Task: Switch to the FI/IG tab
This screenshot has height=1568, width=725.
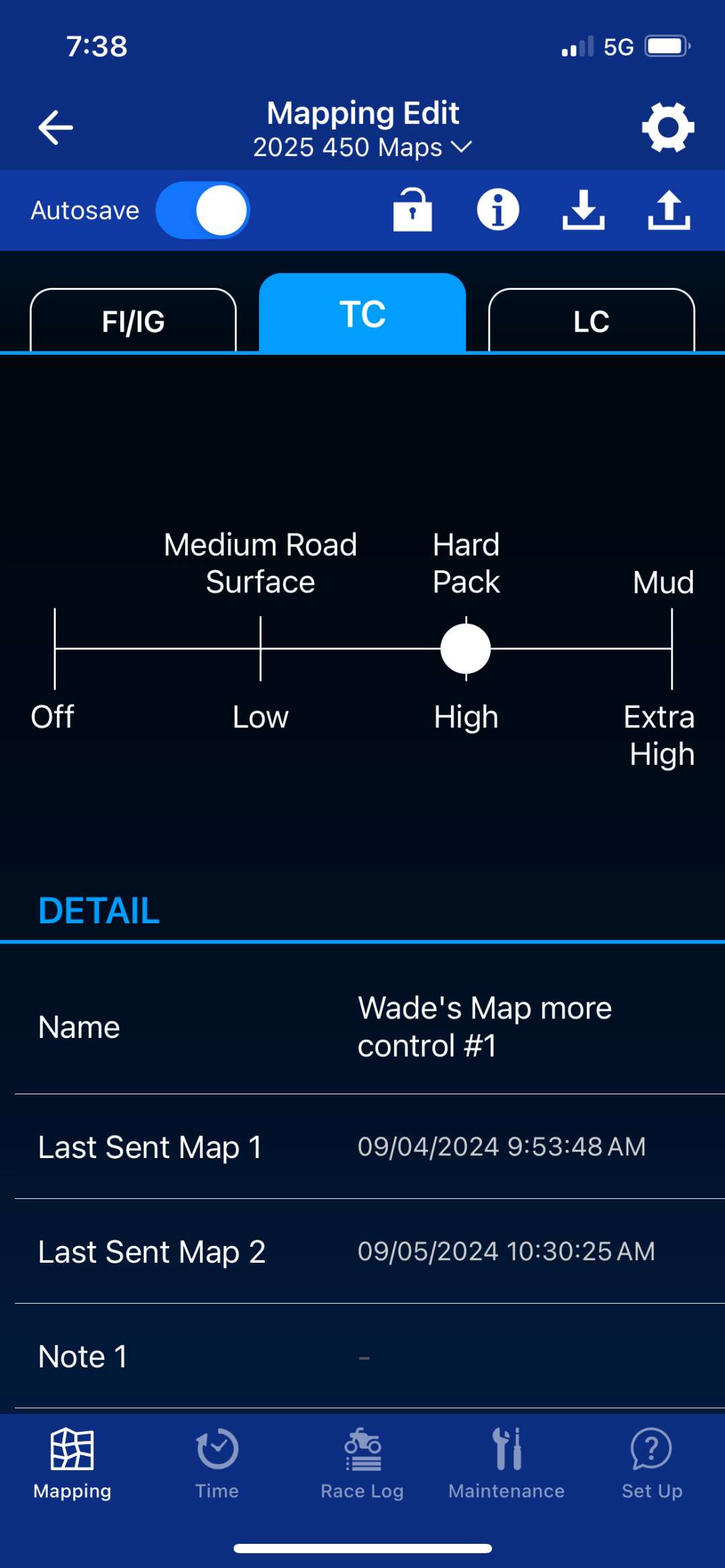Action: 134,321
